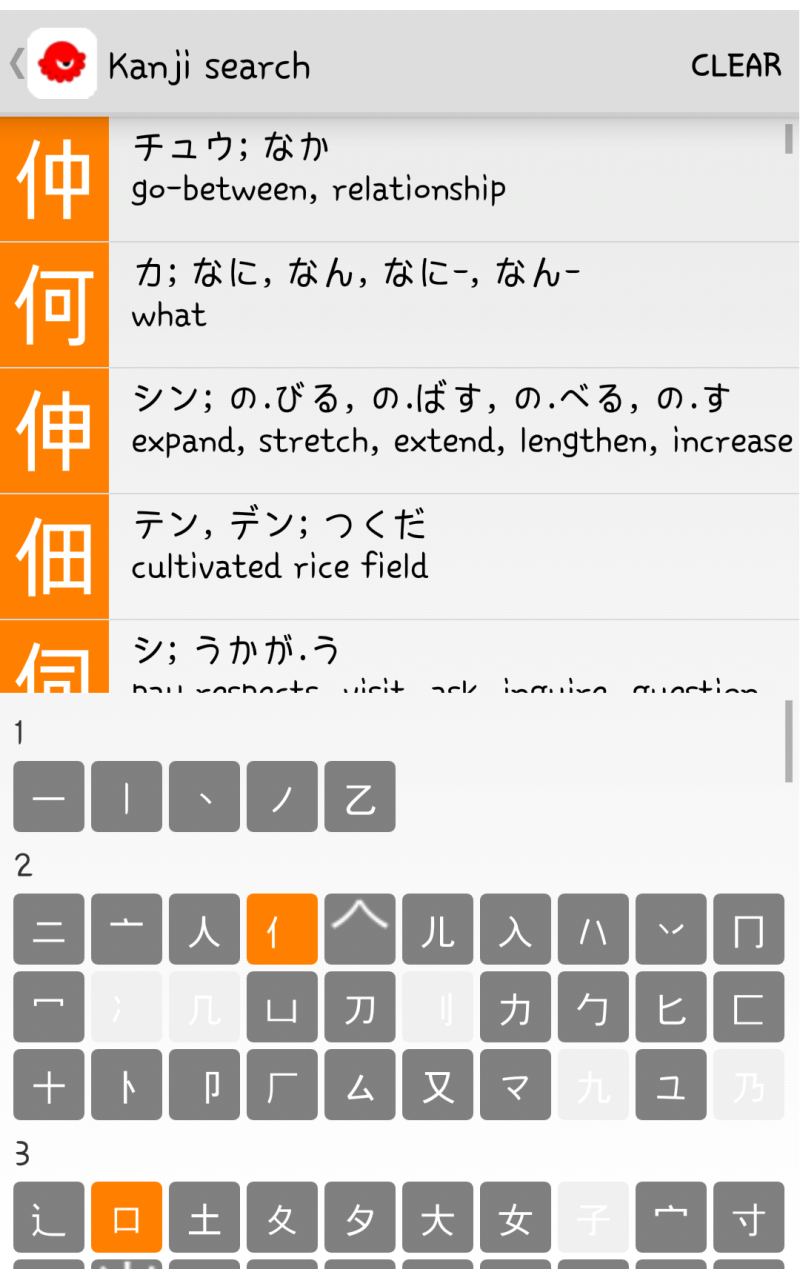
Task: Select the 辶 radical
Action: (48, 1216)
